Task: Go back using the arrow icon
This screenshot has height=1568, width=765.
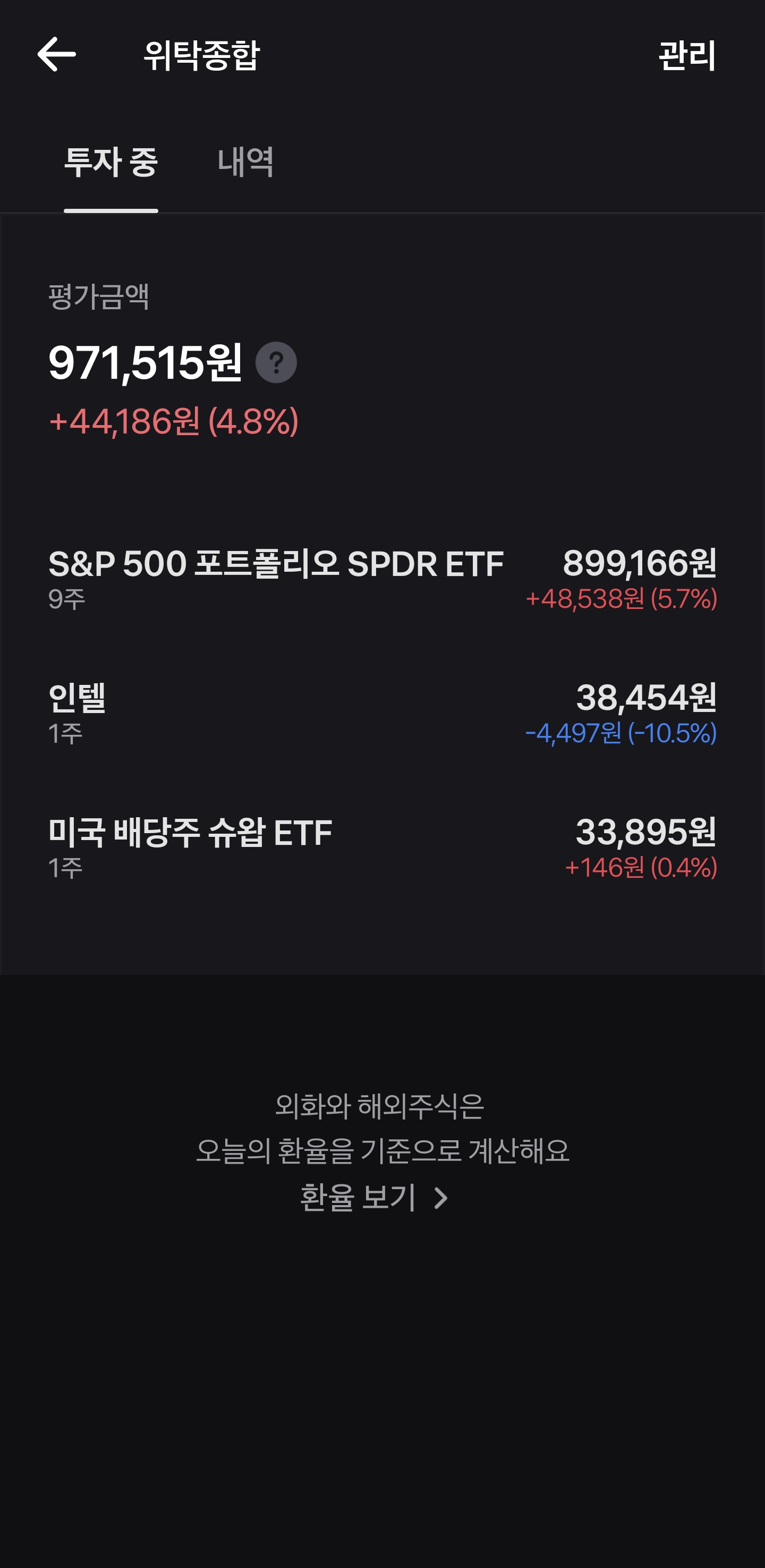Action: 56,54
